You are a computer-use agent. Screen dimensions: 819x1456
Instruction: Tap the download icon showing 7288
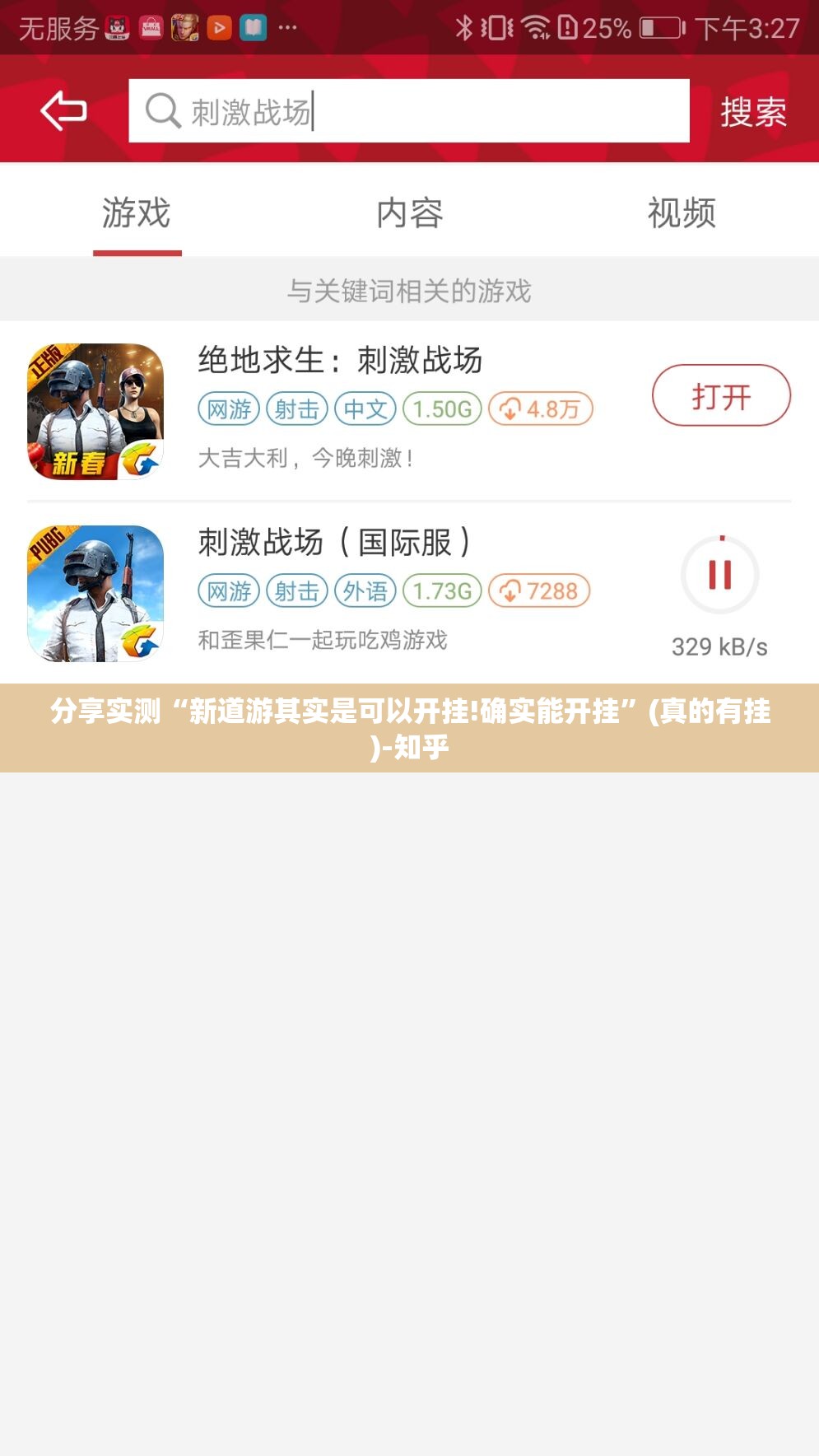[x=539, y=591]
